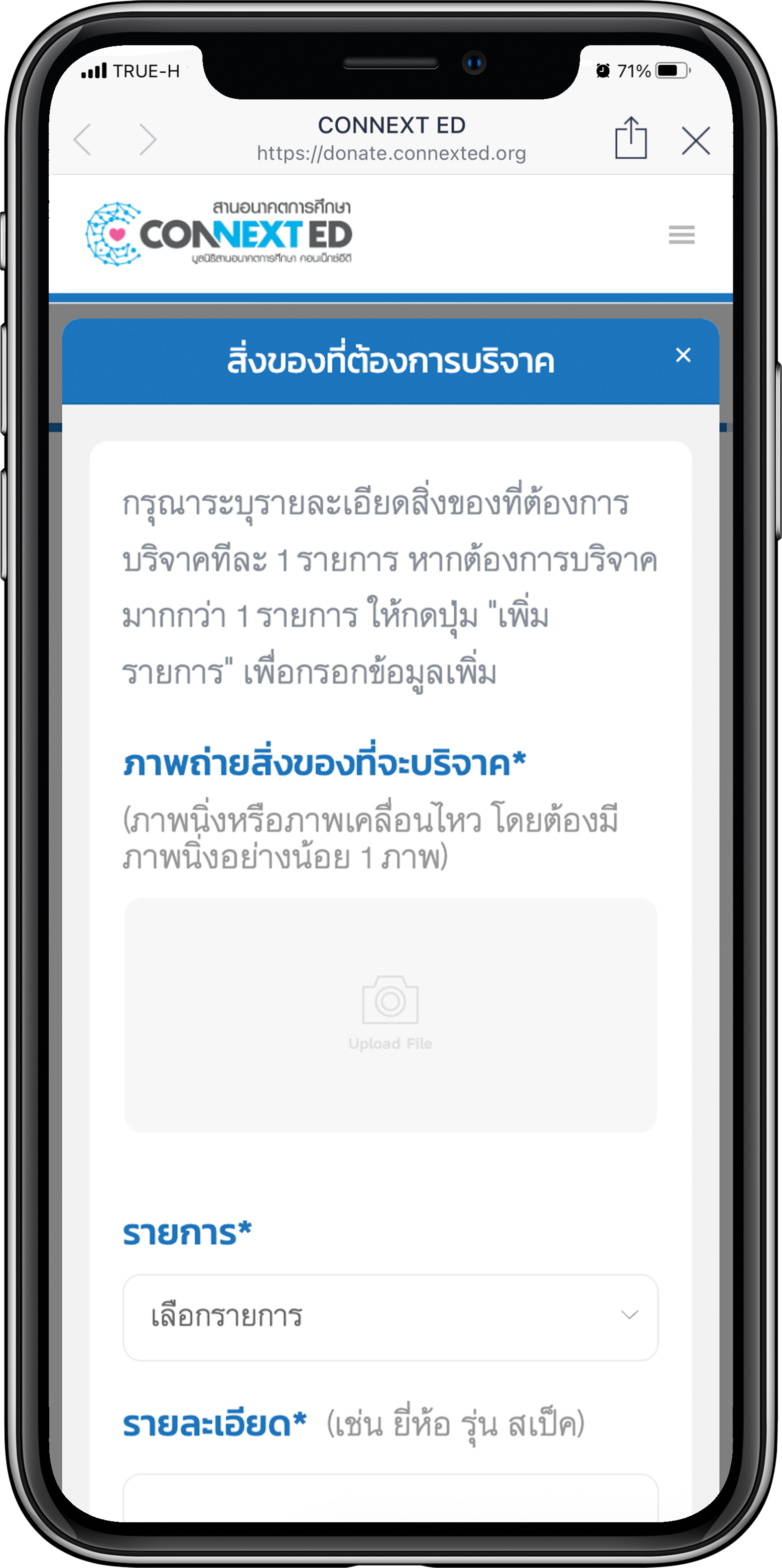This screenshot has height=1568, width=782.
Task: Open the donate.connexted.org URL
Action: click(392, 154)
